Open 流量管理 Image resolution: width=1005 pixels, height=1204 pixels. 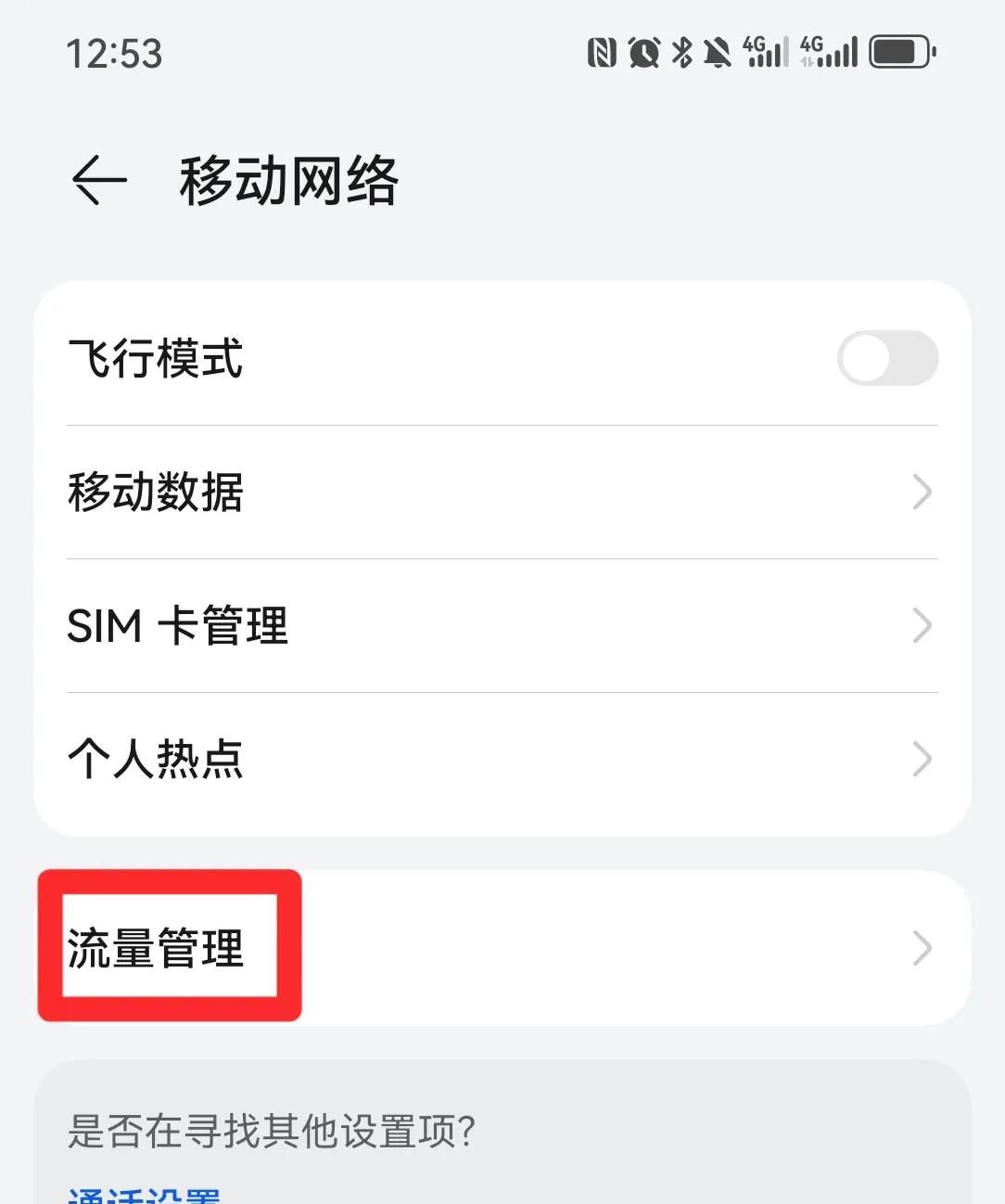pyautogui.click(x=502, y=948)
